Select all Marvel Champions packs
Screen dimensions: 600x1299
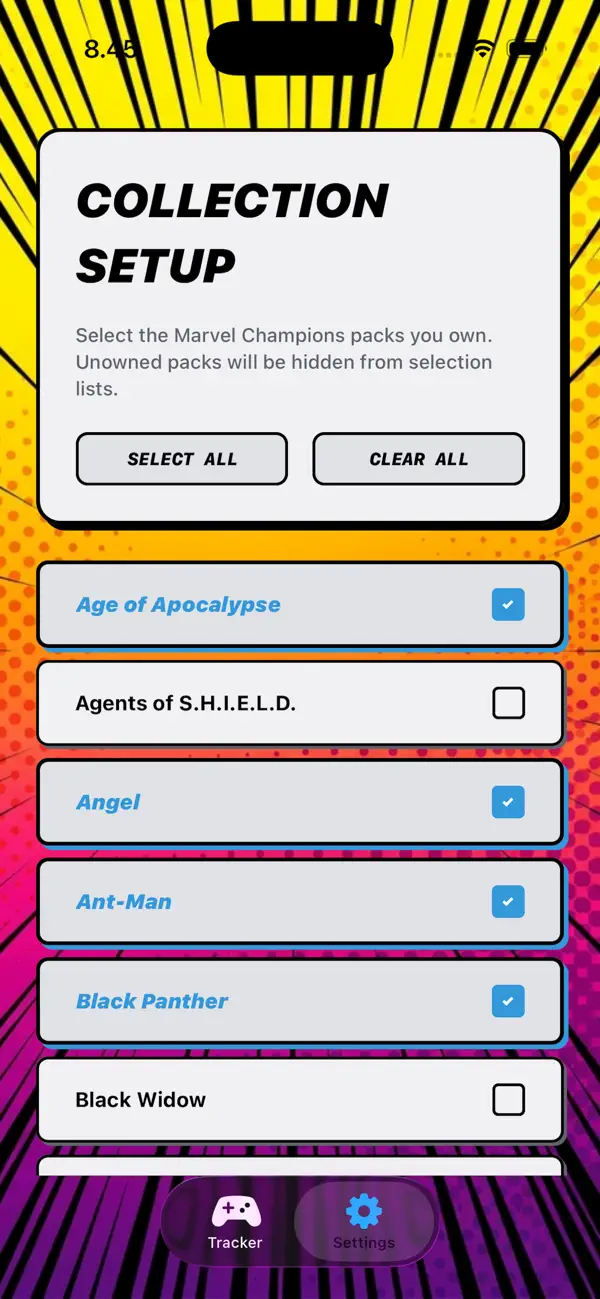point(182,459)
